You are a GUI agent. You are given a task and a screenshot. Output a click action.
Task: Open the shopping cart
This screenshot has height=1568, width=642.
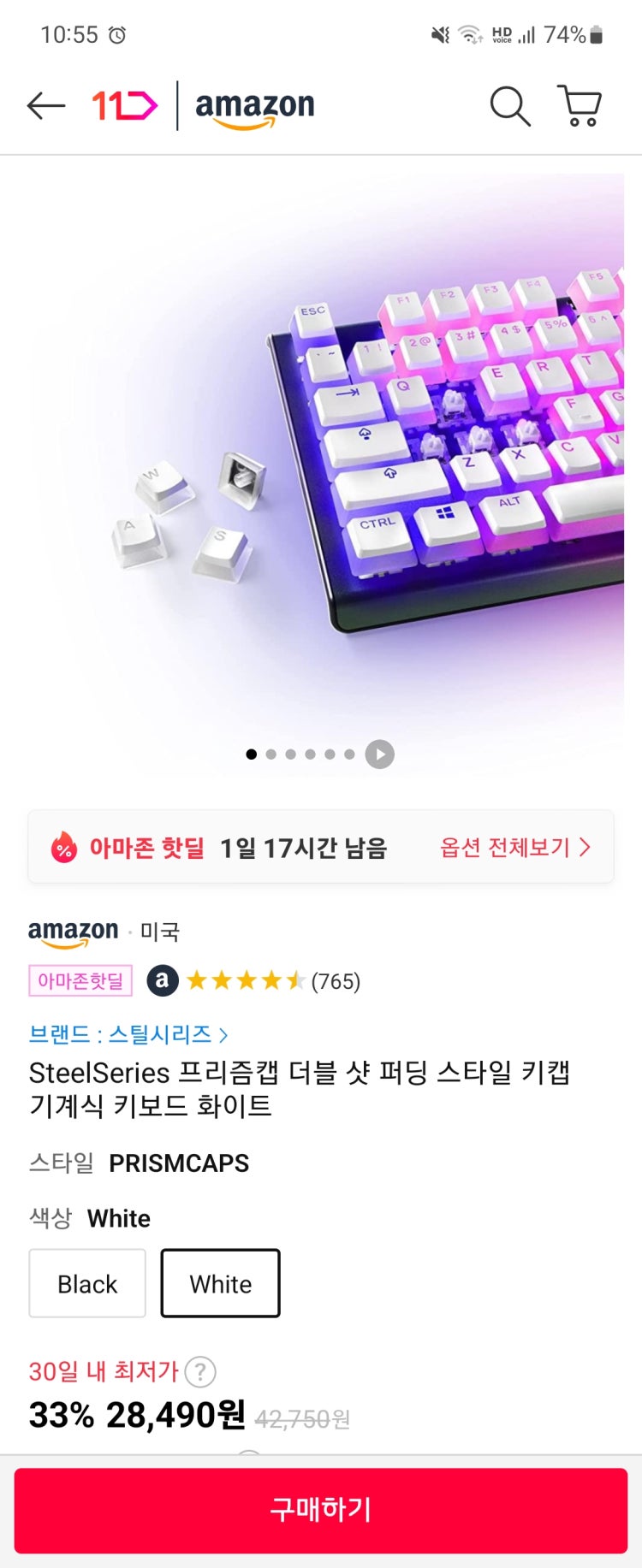(x=580, y=107)
